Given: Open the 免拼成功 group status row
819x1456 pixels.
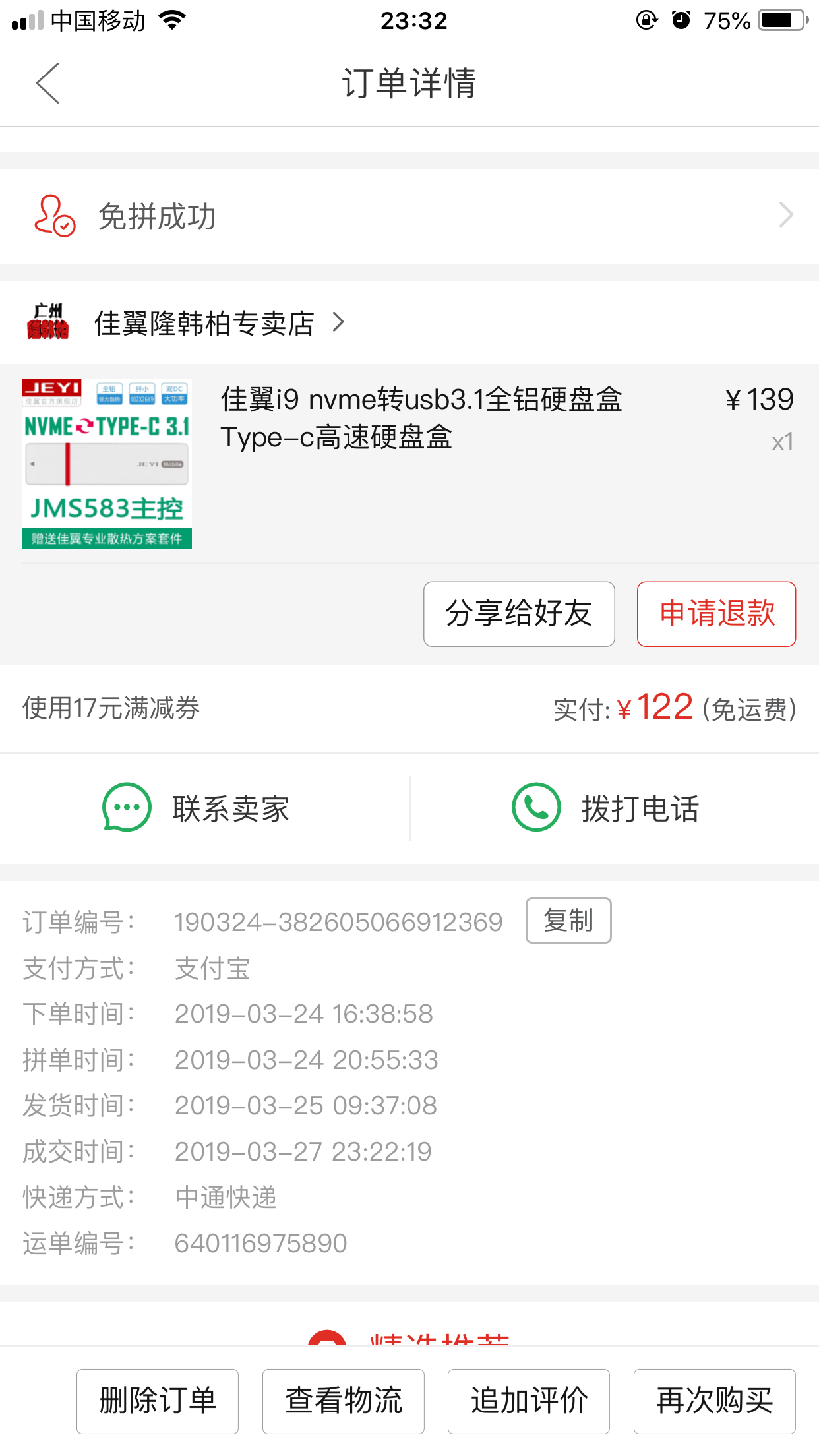Looking at the screenshot, I should pyautogui.click(x=409, y=216).
